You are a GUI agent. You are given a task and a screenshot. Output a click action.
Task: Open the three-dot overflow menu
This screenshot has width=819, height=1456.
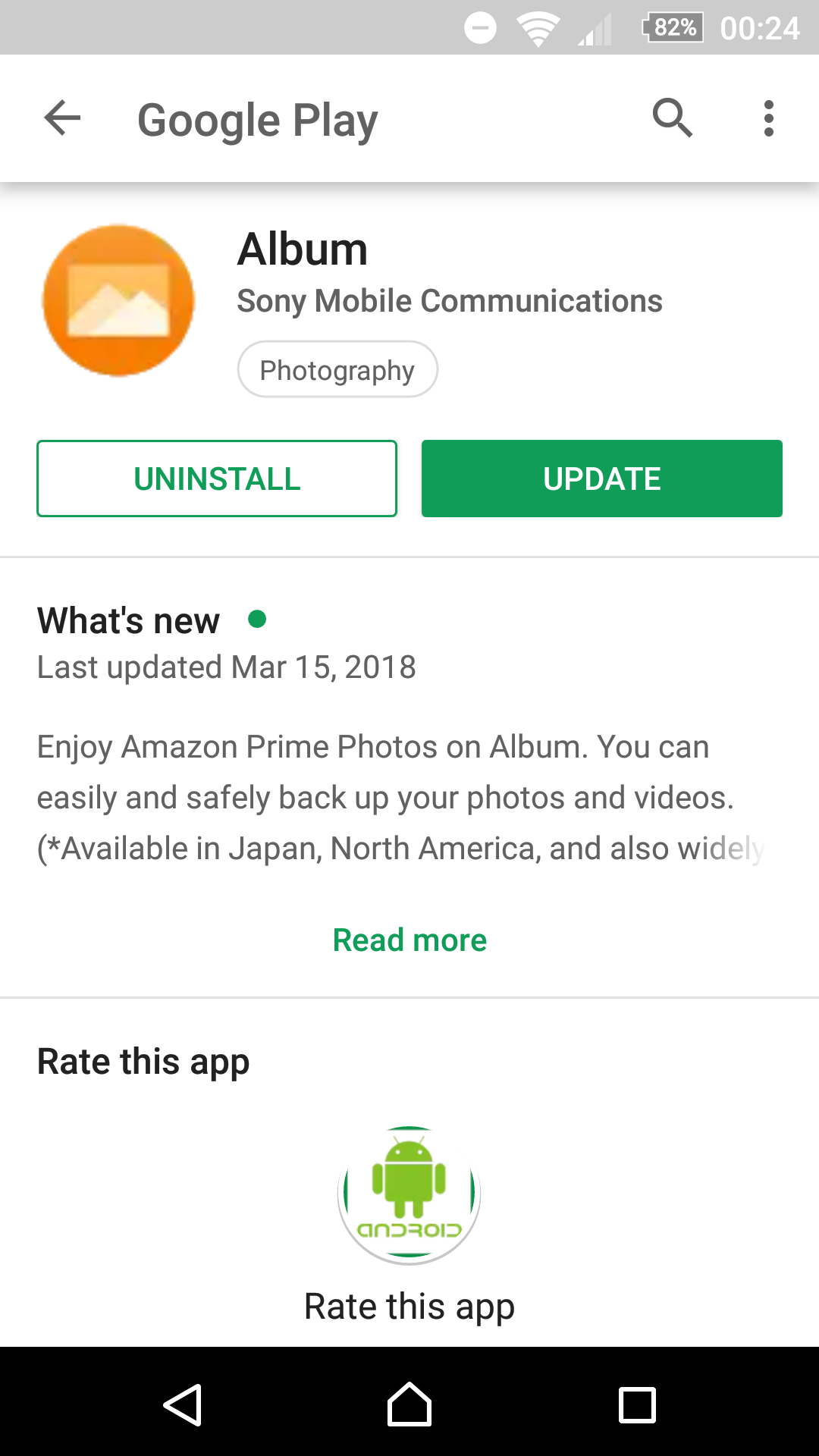tap(768, 118)
